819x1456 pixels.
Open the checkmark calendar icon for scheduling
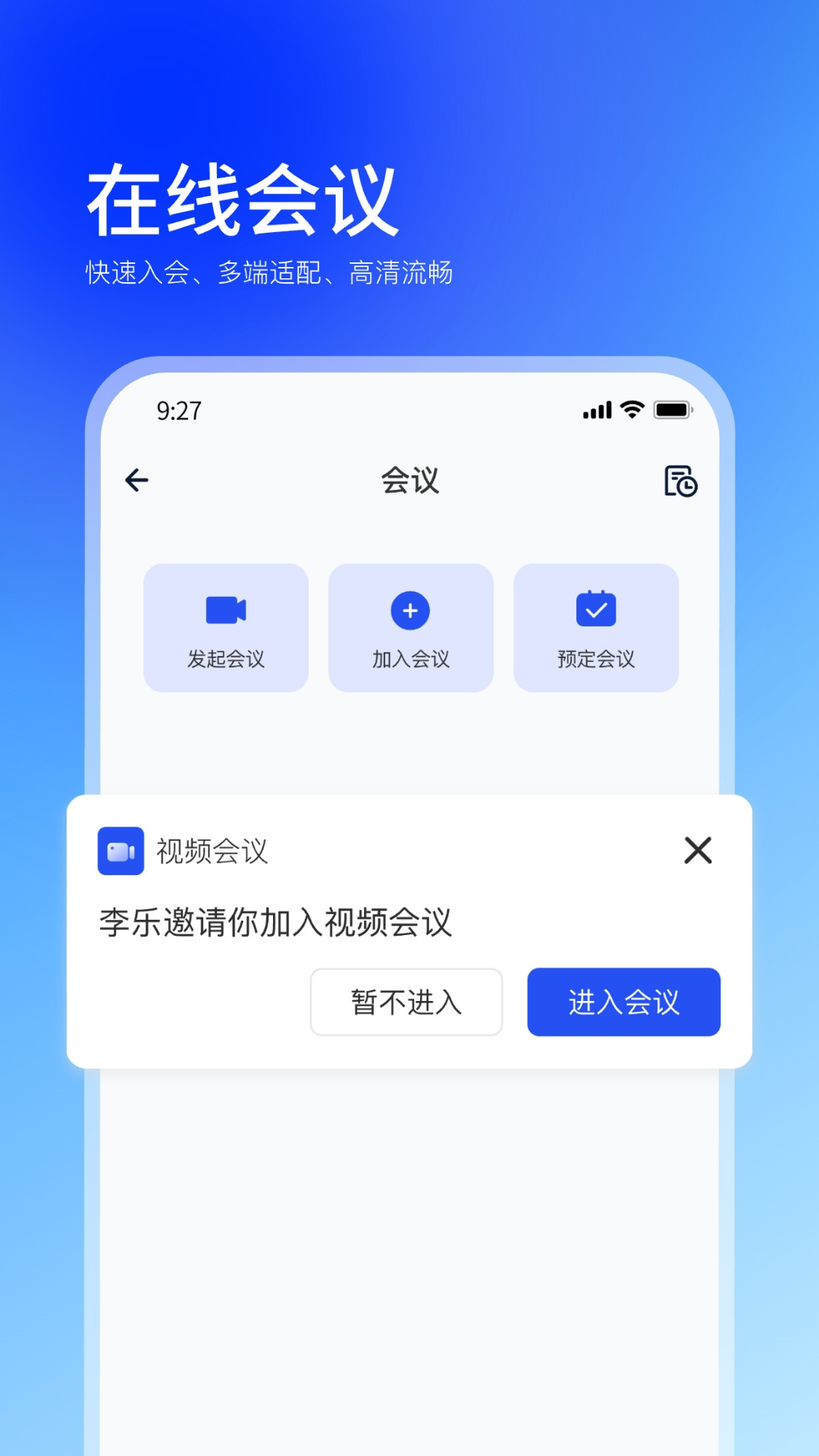point(596,609)
